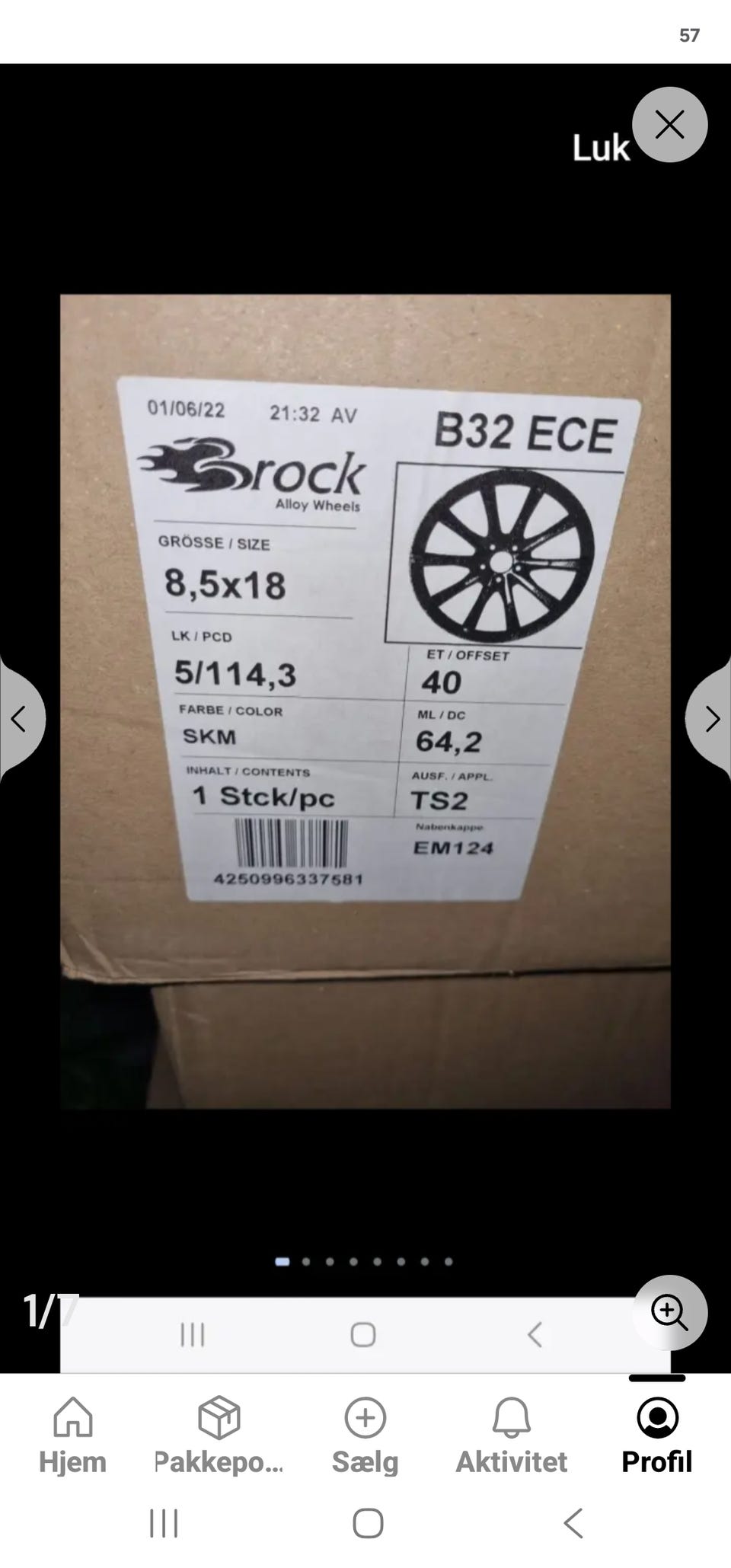
Task: Zoom in with the magnifier button
Action: 670,1312
